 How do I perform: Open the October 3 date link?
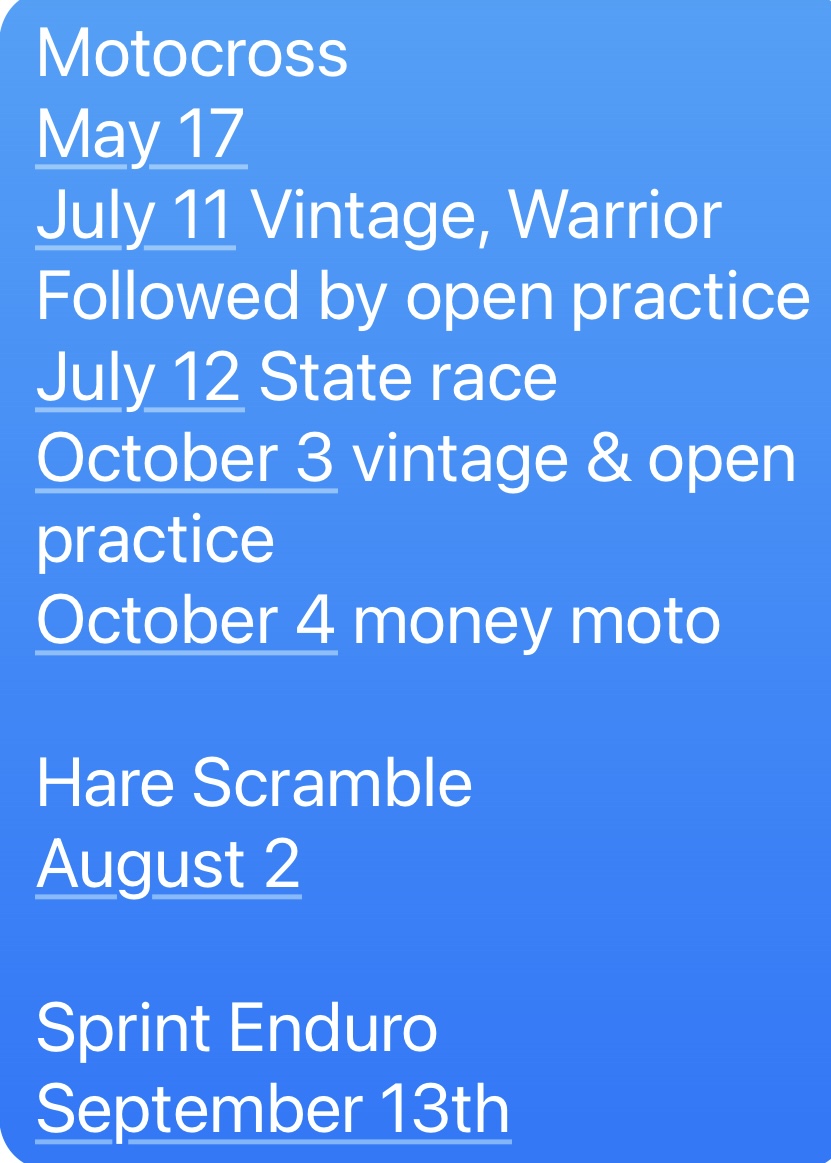pyautogui.click(x=185, y=460)
